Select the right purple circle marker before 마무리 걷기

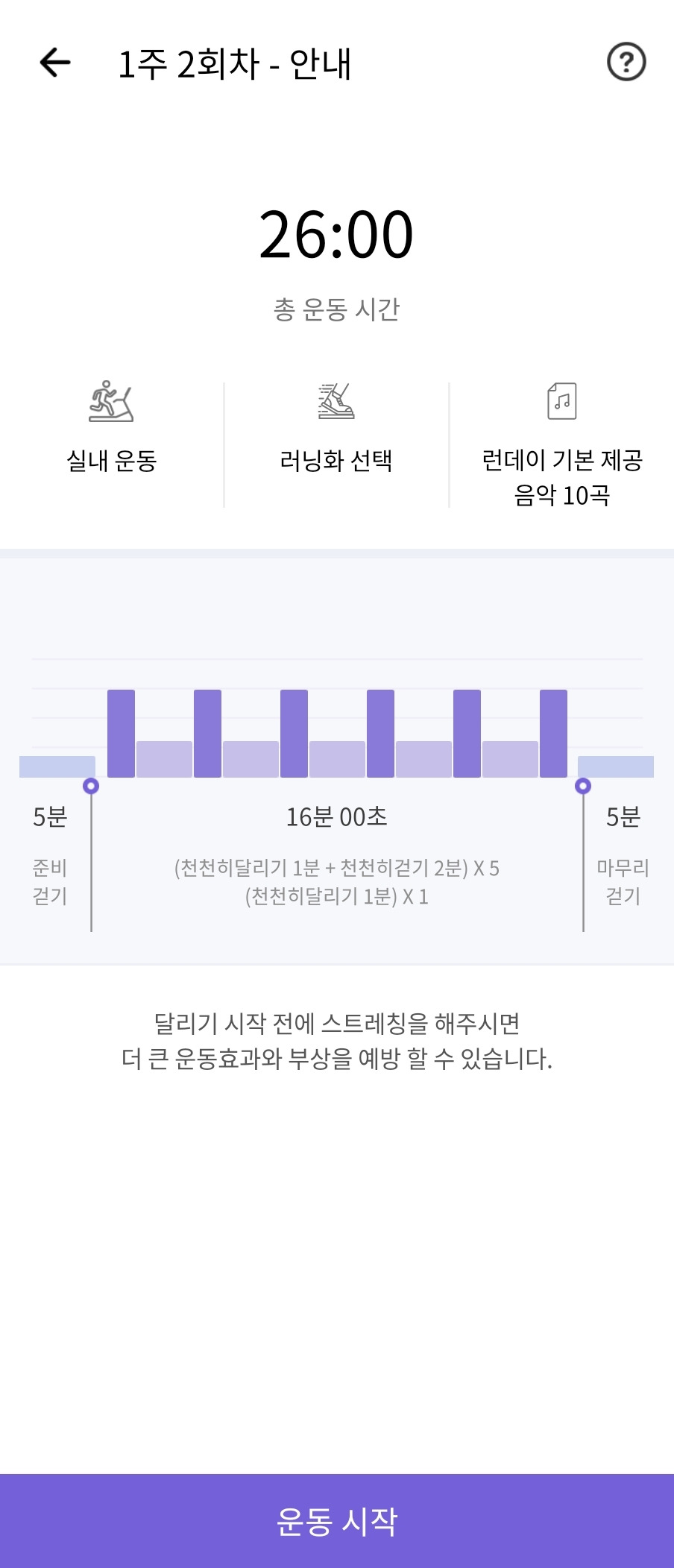pyautogui.click(x=583, y=786)
